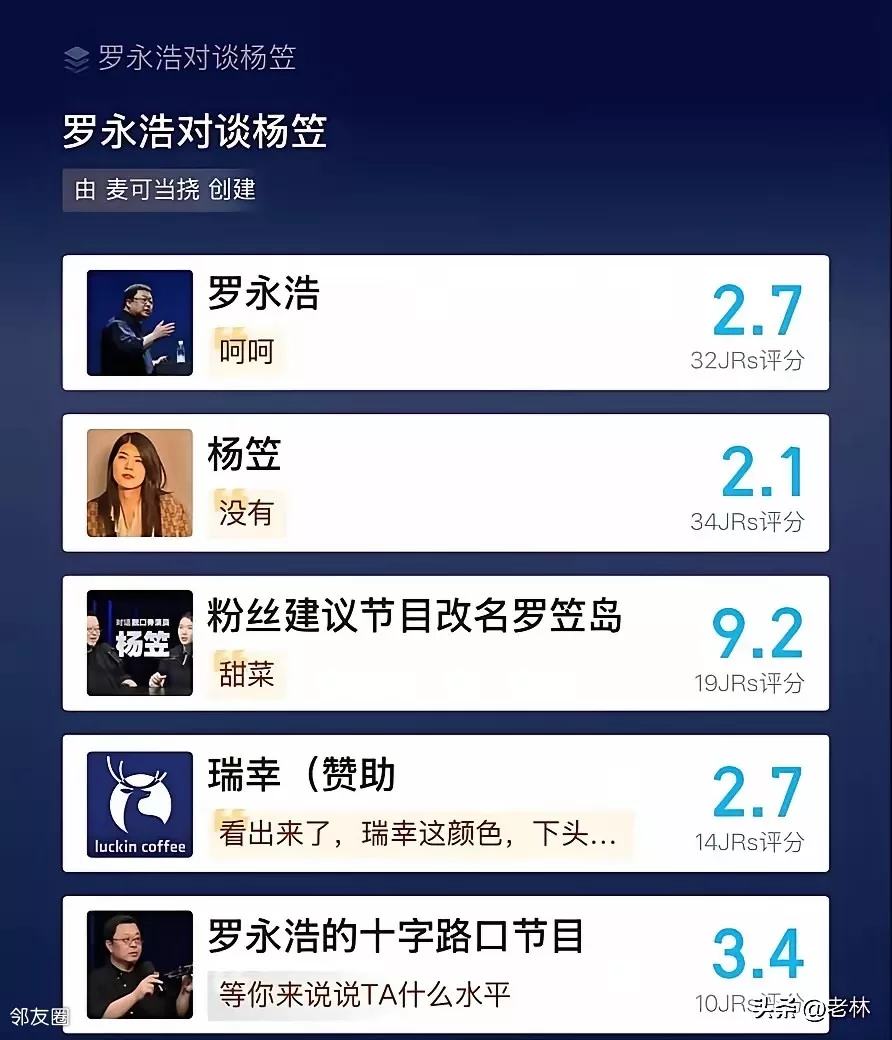Open the 杨笠 rating card
The image size is (892, 1040).
445,482
